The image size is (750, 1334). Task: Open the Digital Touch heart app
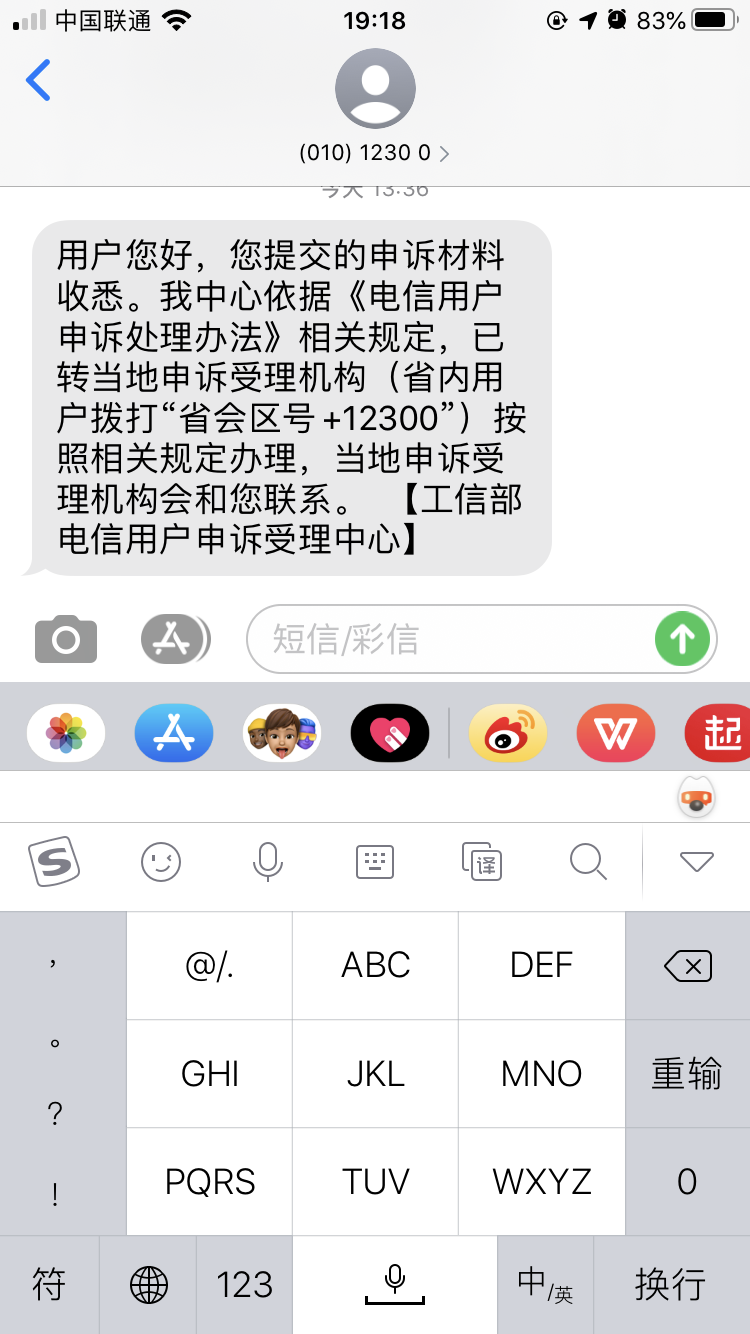390,734
